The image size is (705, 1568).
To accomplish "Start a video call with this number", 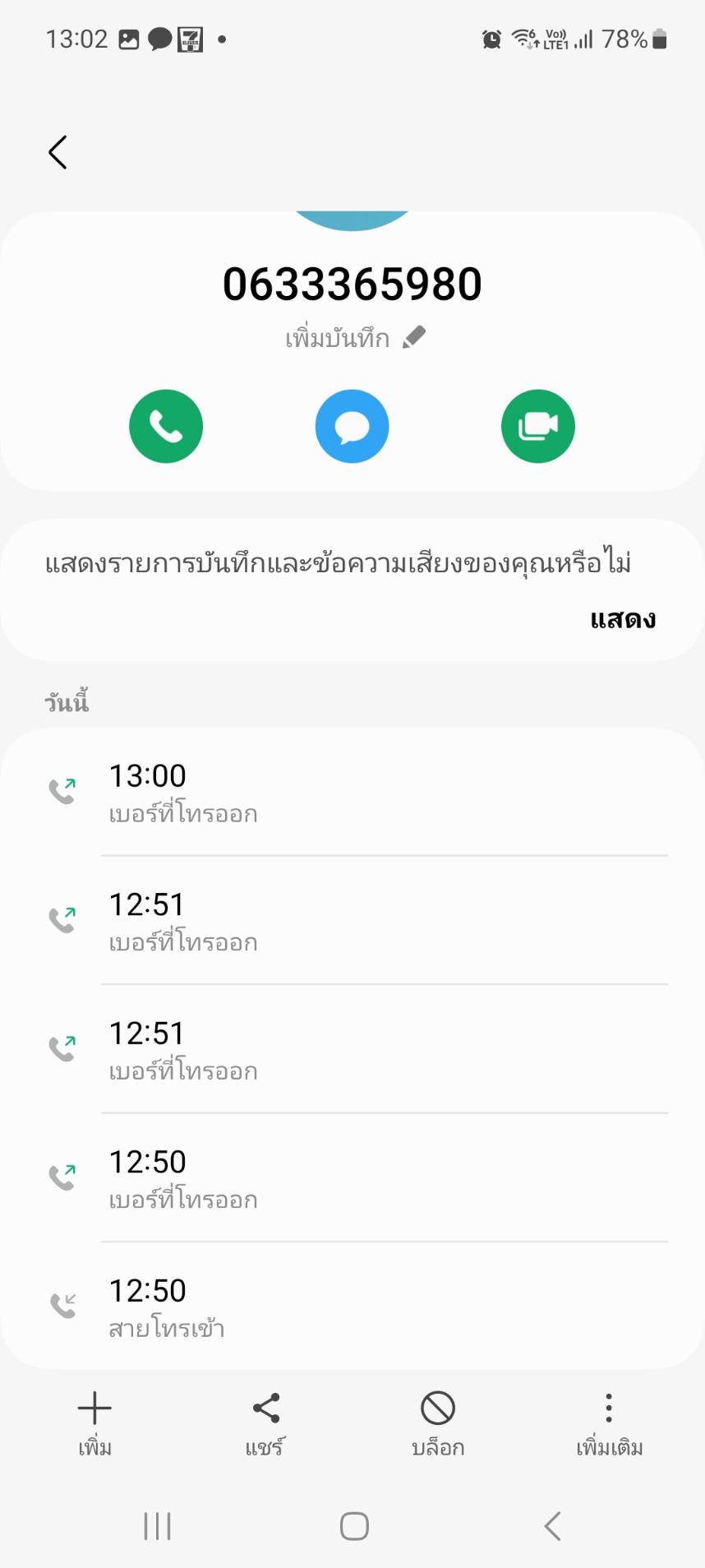I will tap(538, 426).
